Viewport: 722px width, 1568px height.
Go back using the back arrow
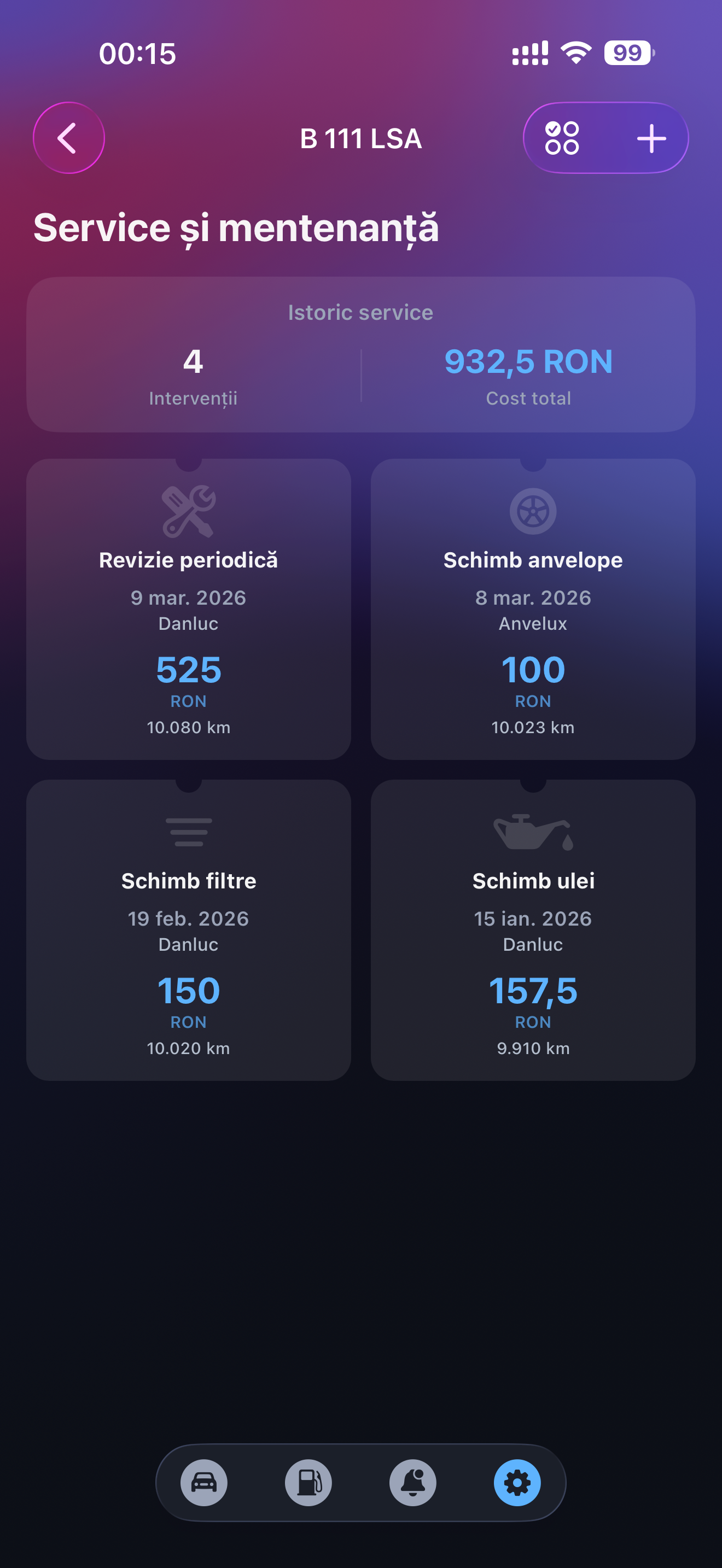point(69,138)
